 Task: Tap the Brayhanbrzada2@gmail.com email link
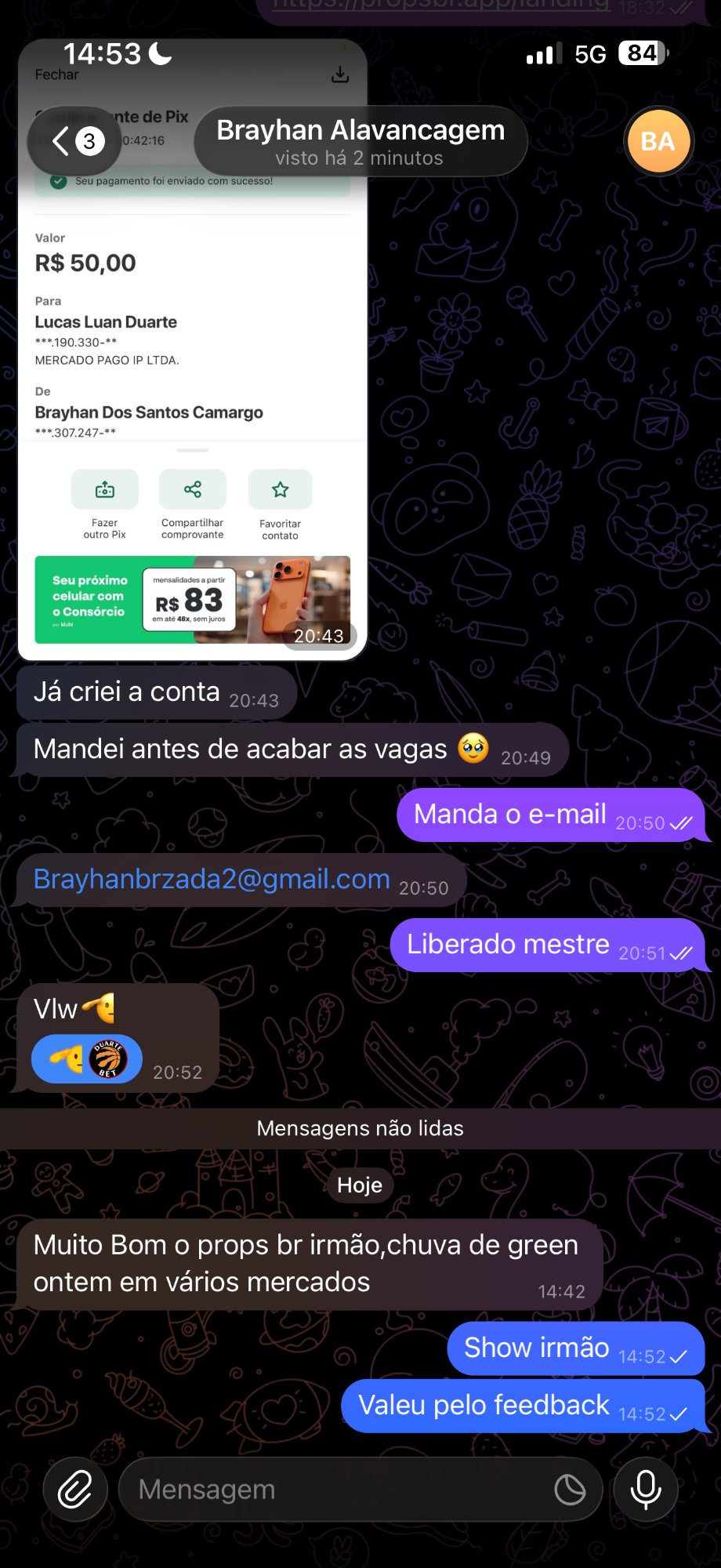pos(212,880)
